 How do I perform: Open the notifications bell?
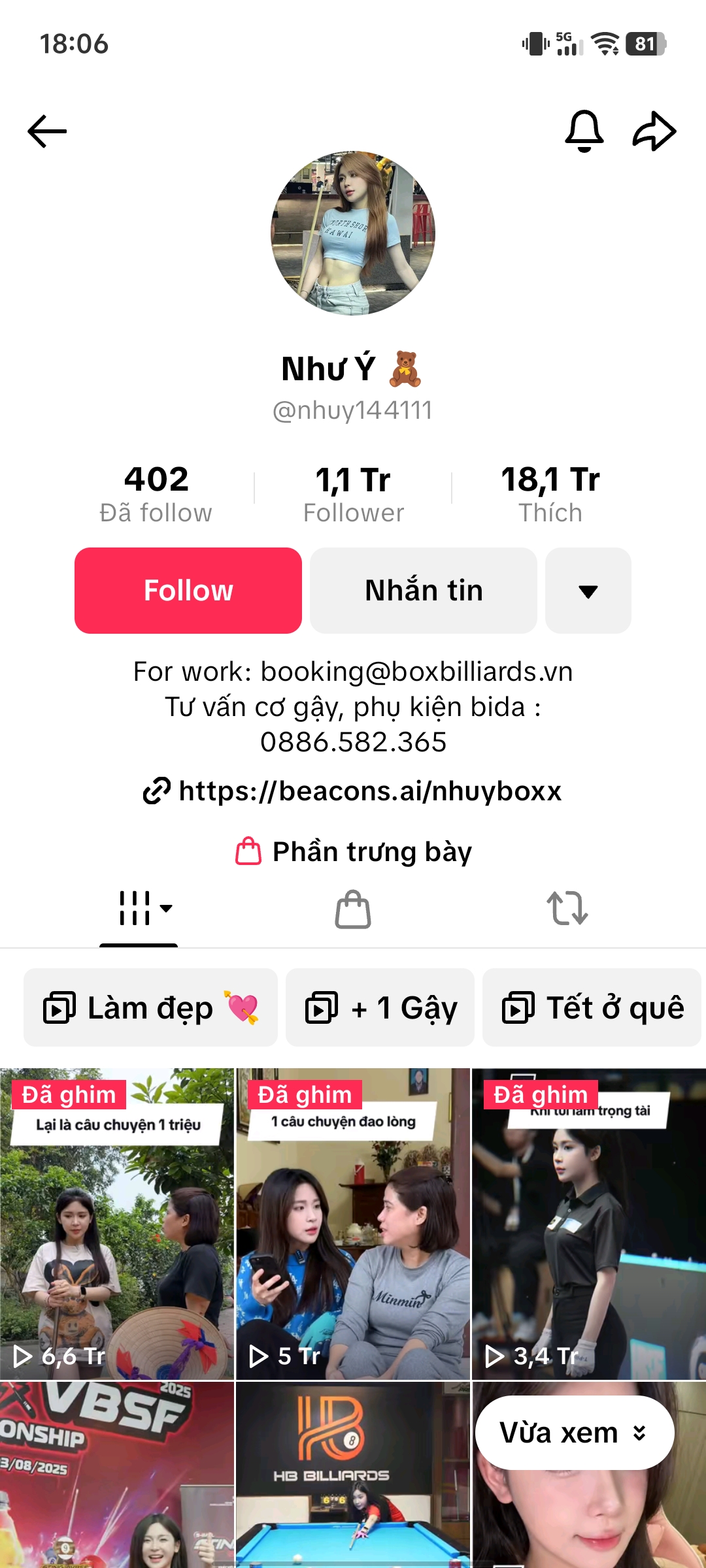(584, 131)
